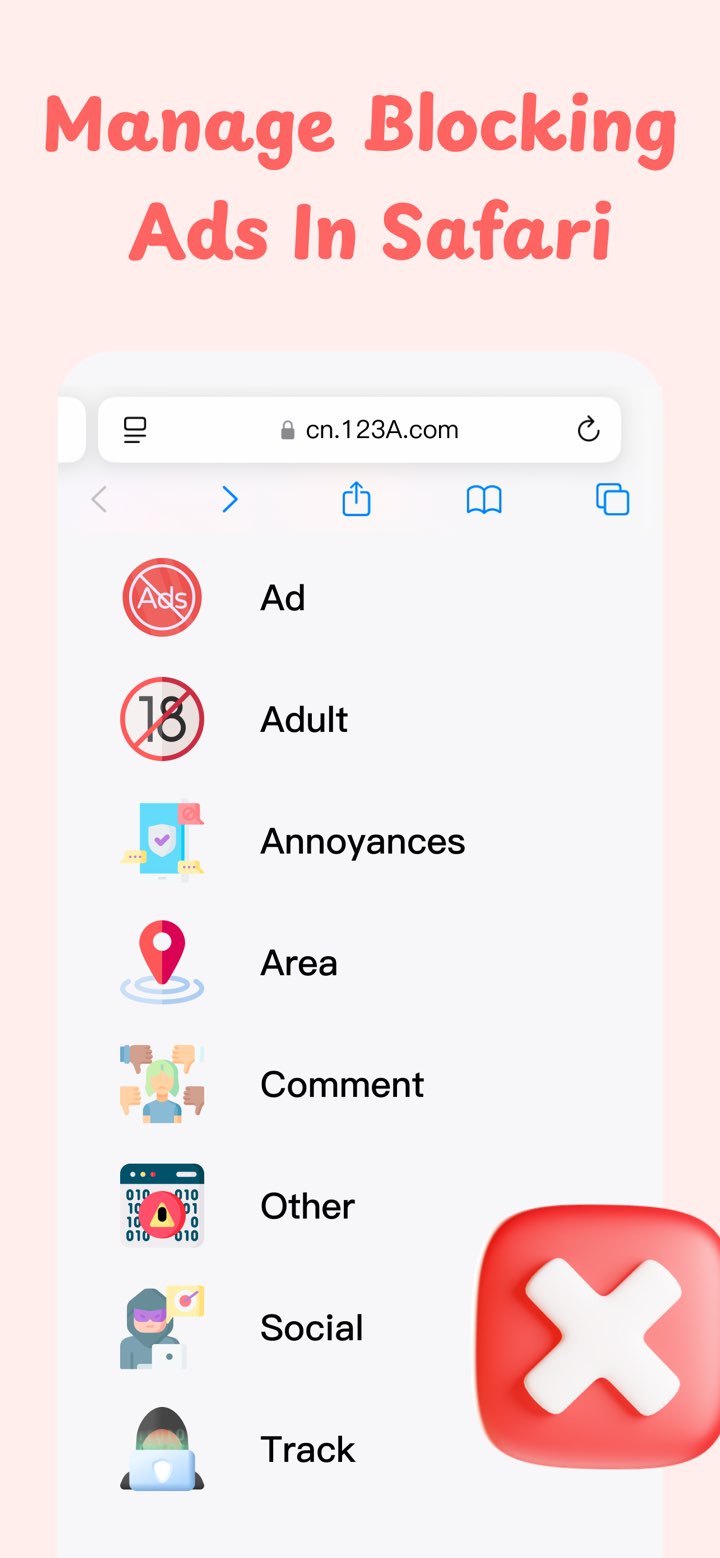
Task: Click the Annoyances shield icon
Action: (162, 840)
